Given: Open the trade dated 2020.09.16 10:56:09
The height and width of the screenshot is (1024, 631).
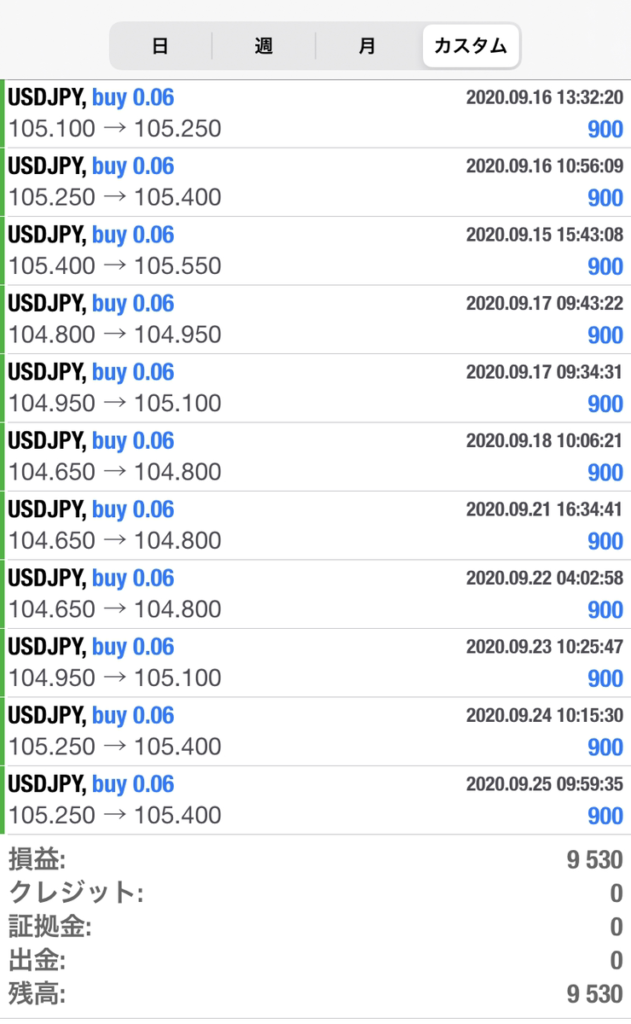Looking at the screenshot, I should (x=316, y=182).
